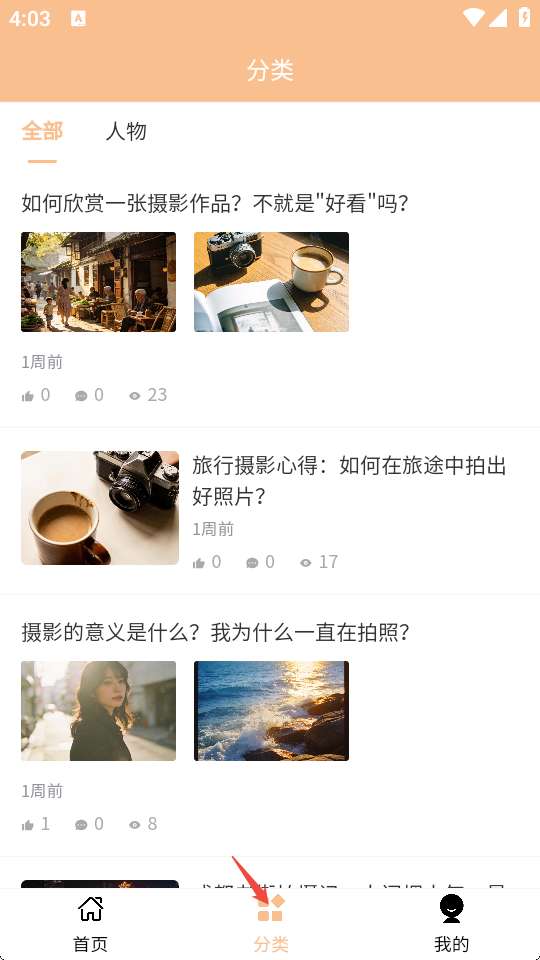View the old street photo thumbnail

(99, 282)
